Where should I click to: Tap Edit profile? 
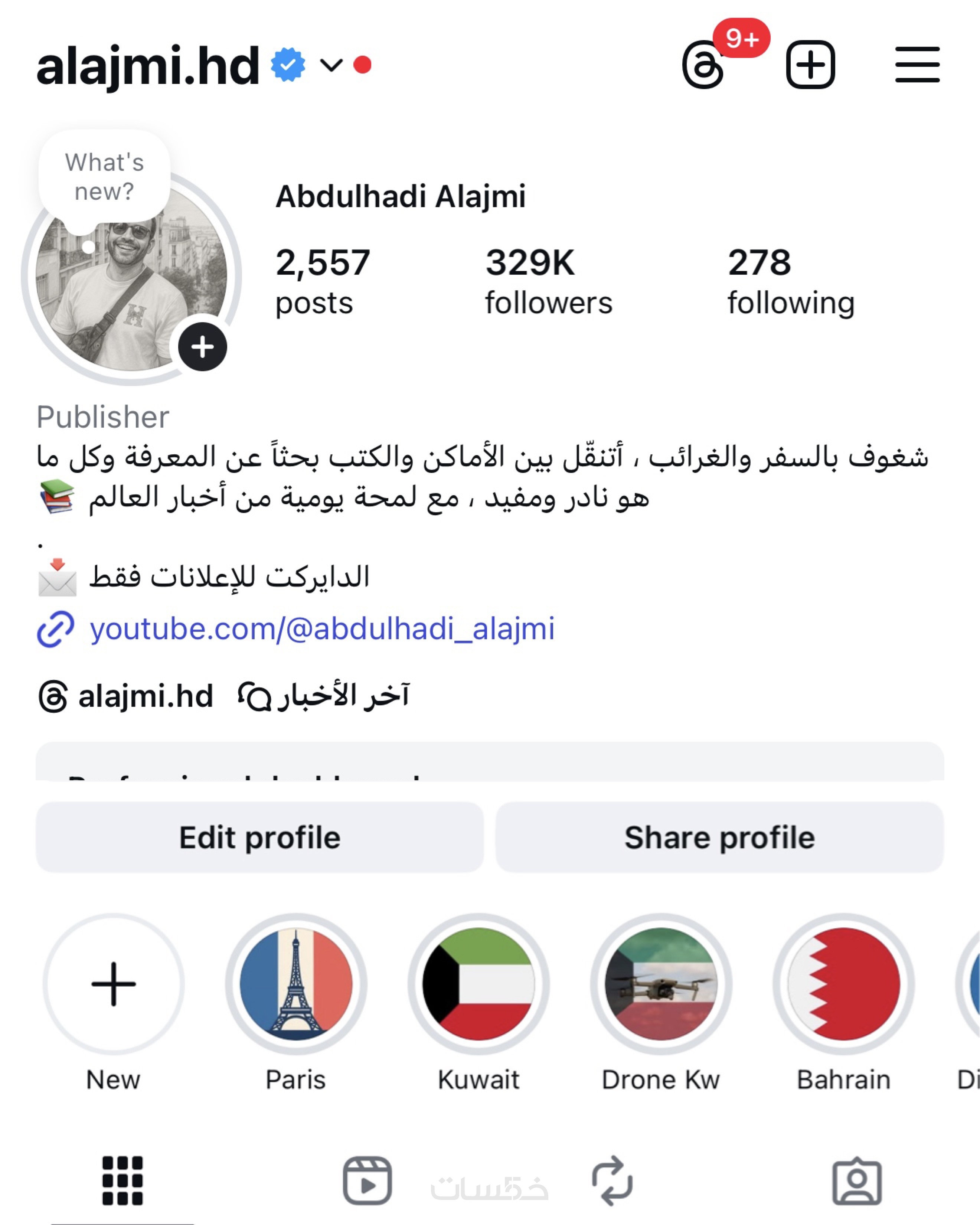click(x=259, y=837)
